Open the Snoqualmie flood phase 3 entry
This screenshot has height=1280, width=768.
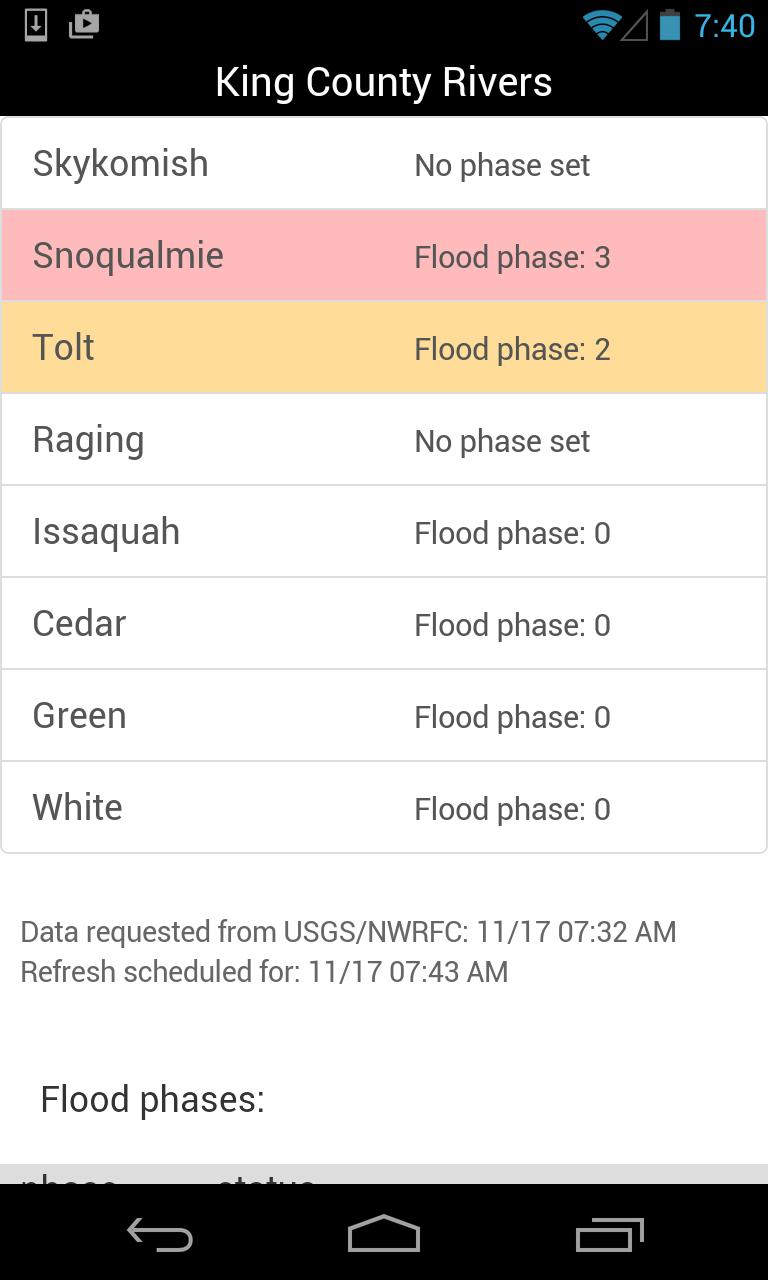384,255
